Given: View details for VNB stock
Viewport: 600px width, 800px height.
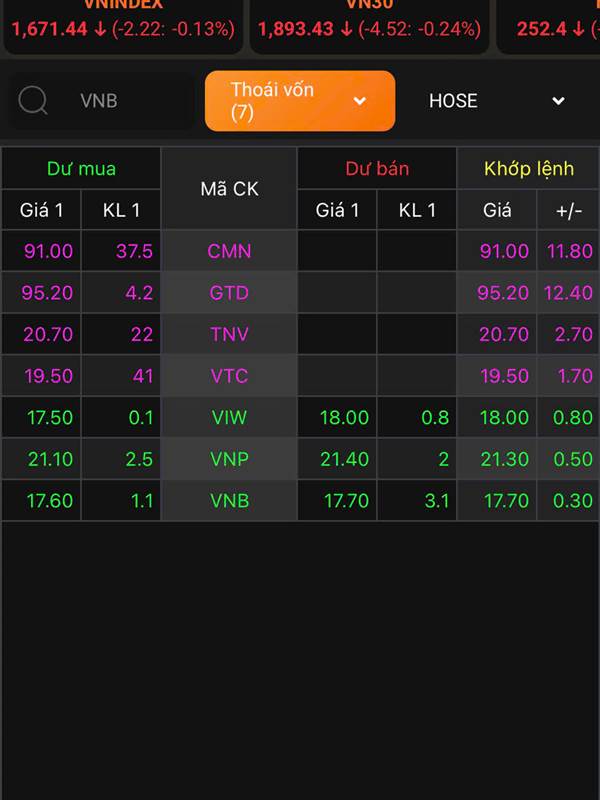Looking at the screenshot, I should point(229,500).
